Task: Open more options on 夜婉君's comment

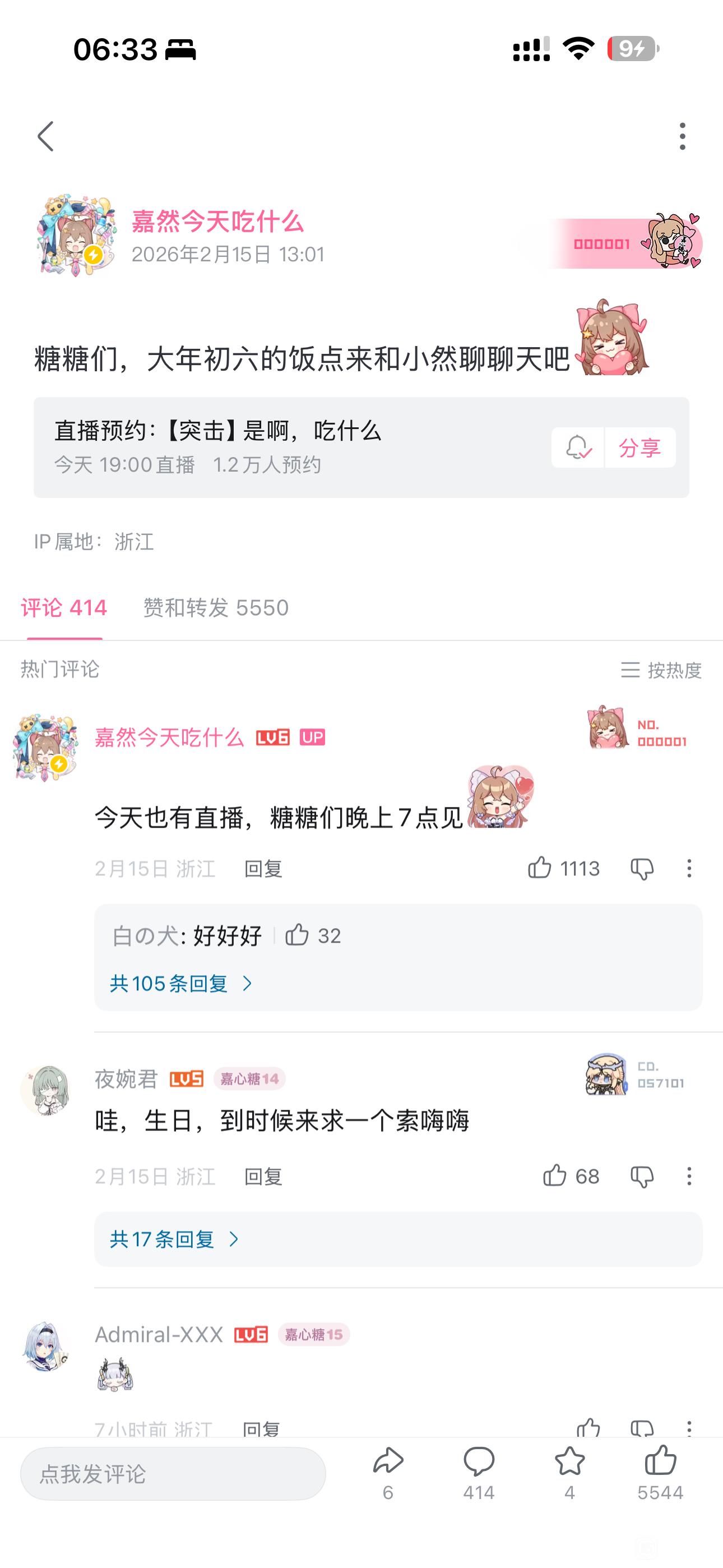Action: pos(689,1176)
